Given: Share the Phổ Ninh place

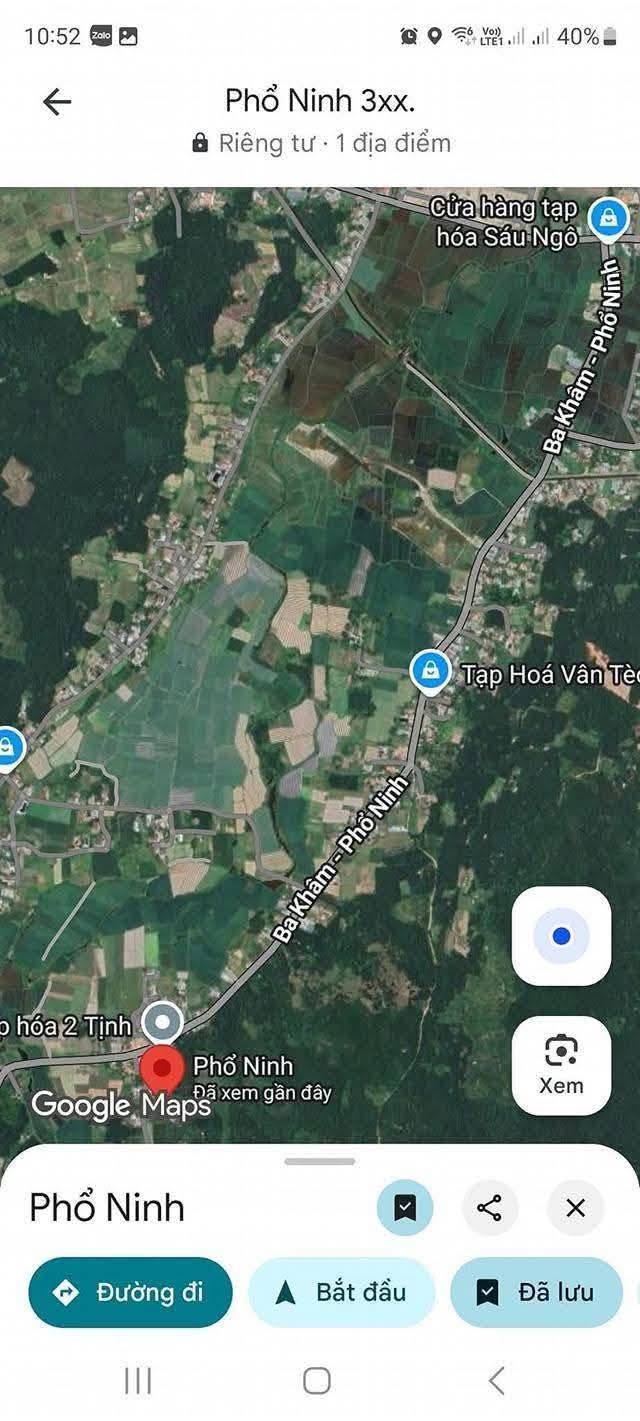Looking at the screenshot, I should [x=490, y=1208].
